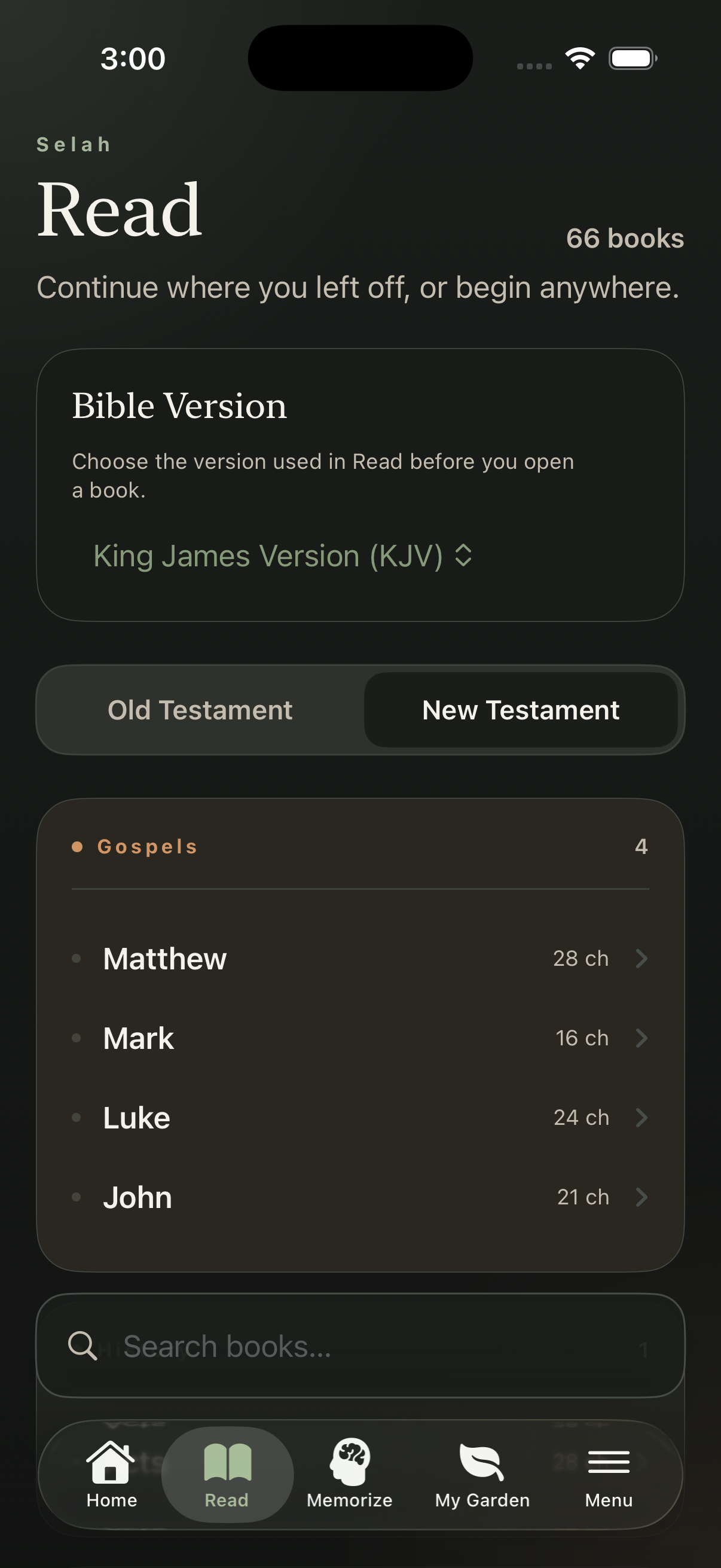The image size is (721, 1568).
Task: Select the New Testament segment
Action: tap(520, 709)
